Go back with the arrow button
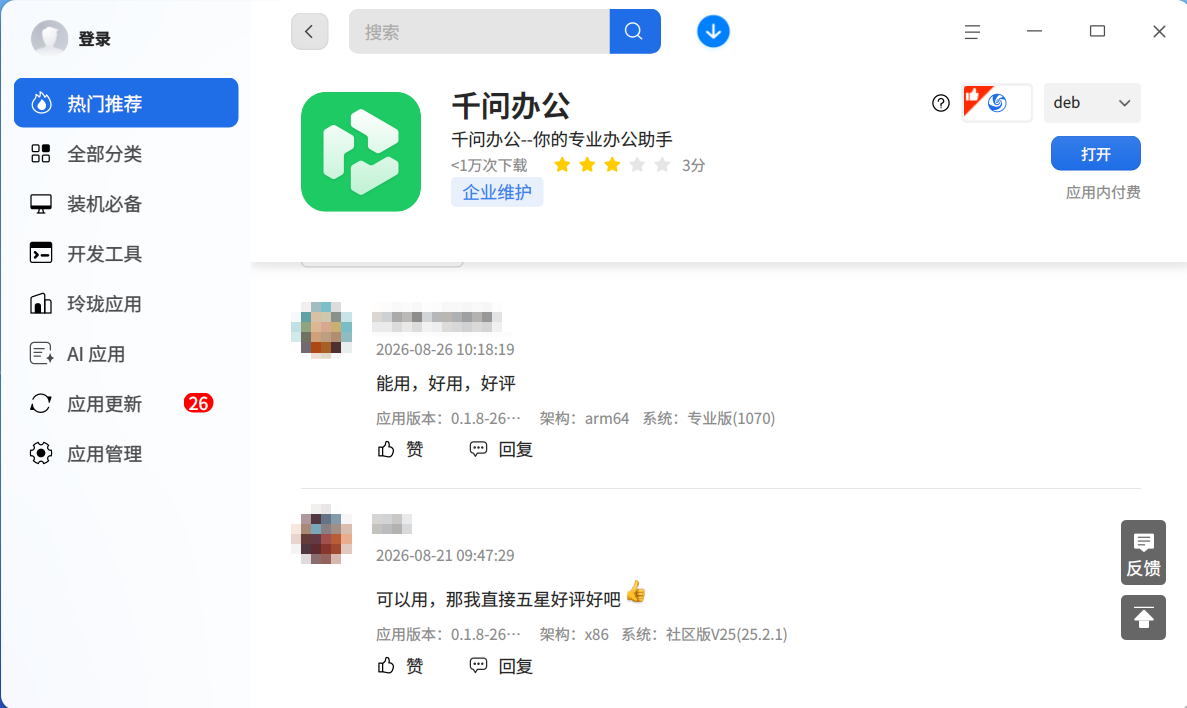The width and height of the screenshot is (1187, 708). click(310, 32)
